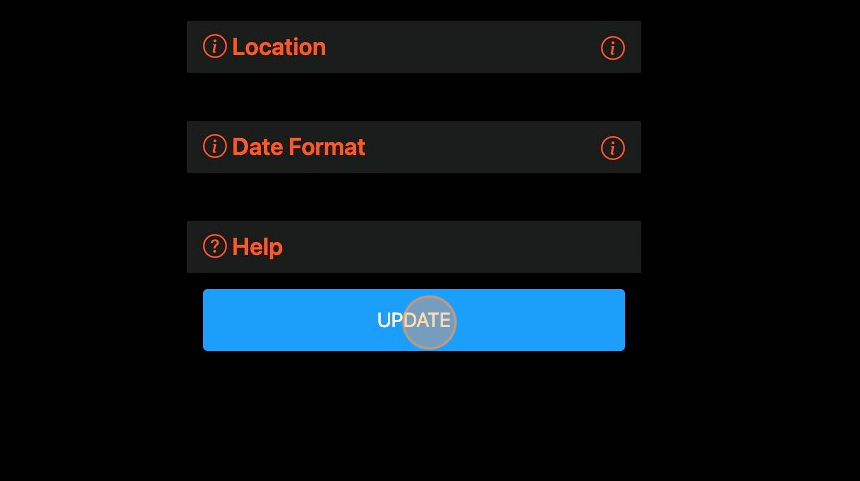The height and width of the screenshot is (481, 860).
Task: Expand the Location section
Action: 279,47
